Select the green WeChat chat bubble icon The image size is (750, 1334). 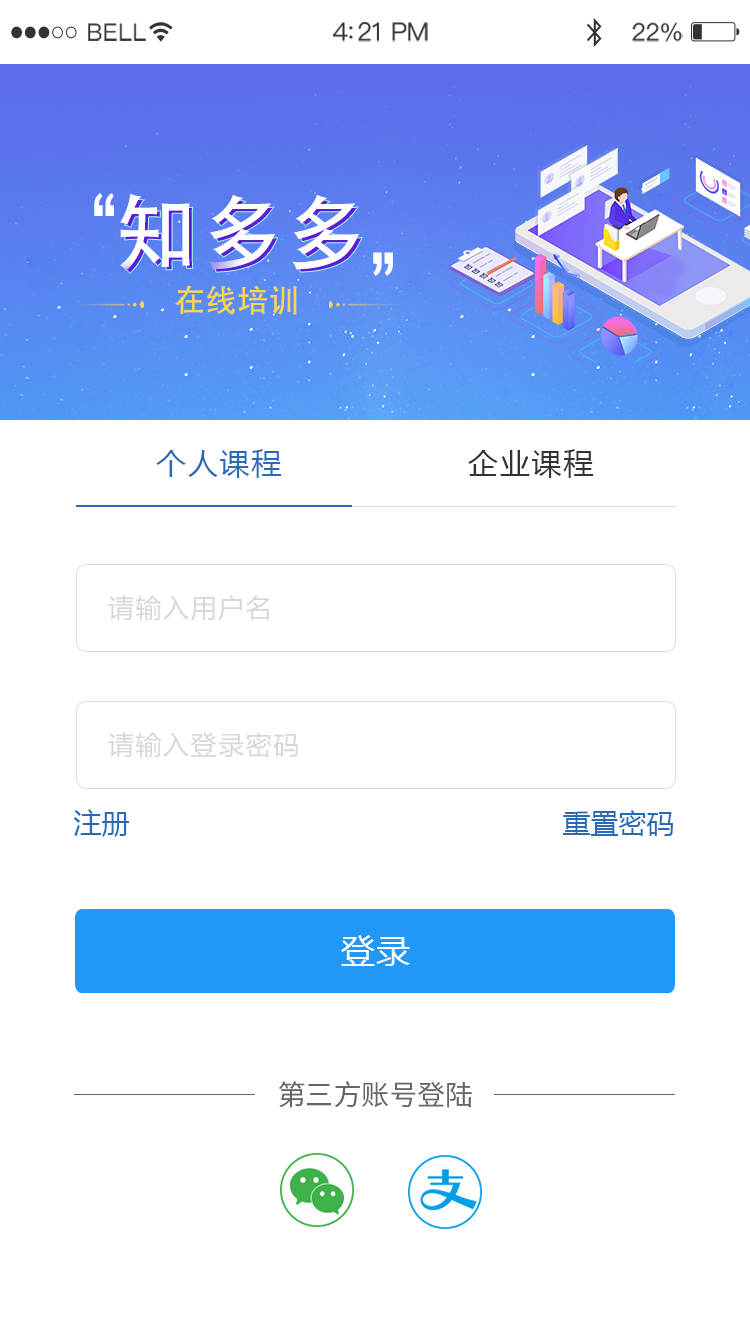click(x=316, y=1190)
